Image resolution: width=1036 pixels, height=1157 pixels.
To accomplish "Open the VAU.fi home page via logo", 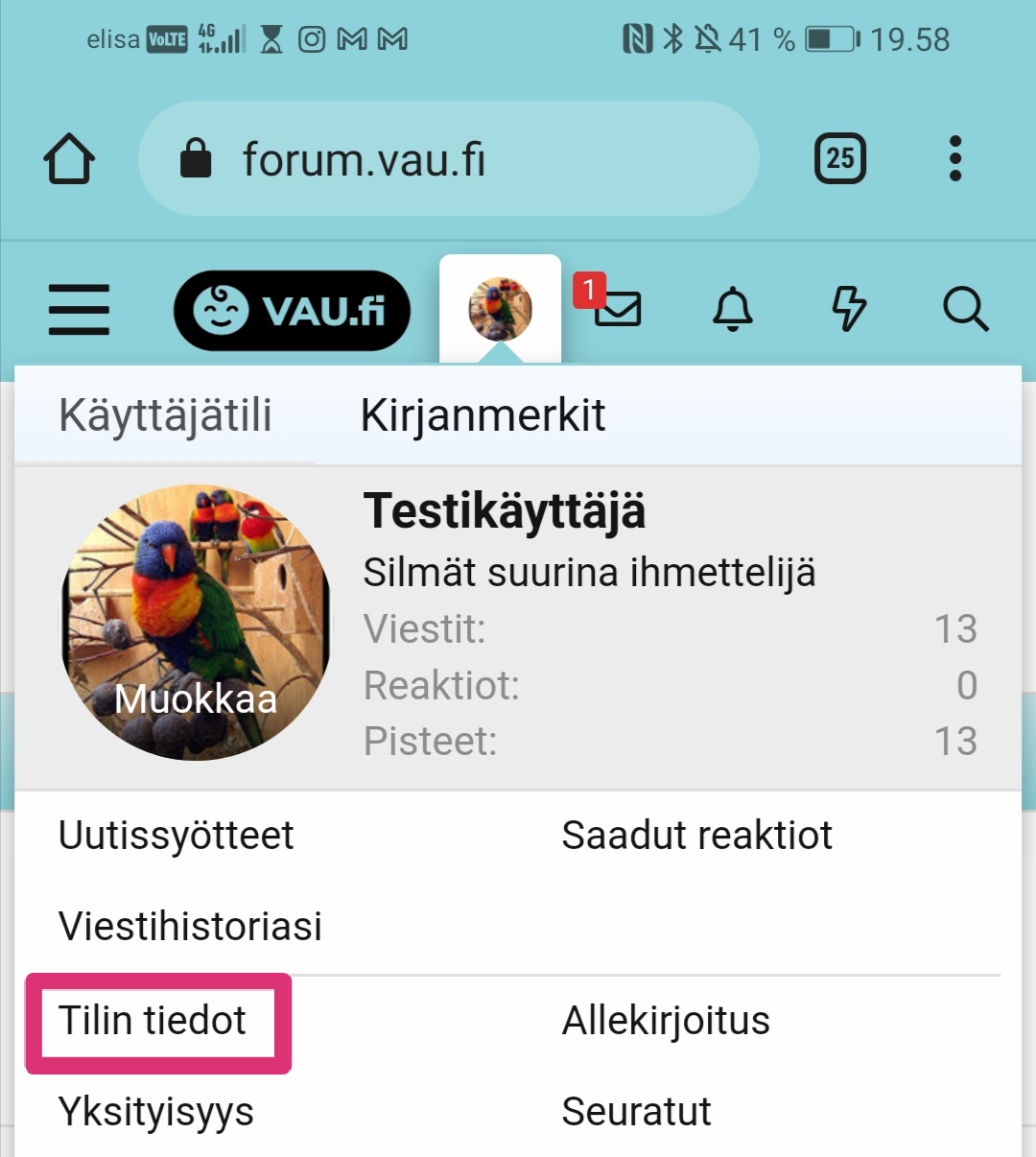I will tap(291, 309).
